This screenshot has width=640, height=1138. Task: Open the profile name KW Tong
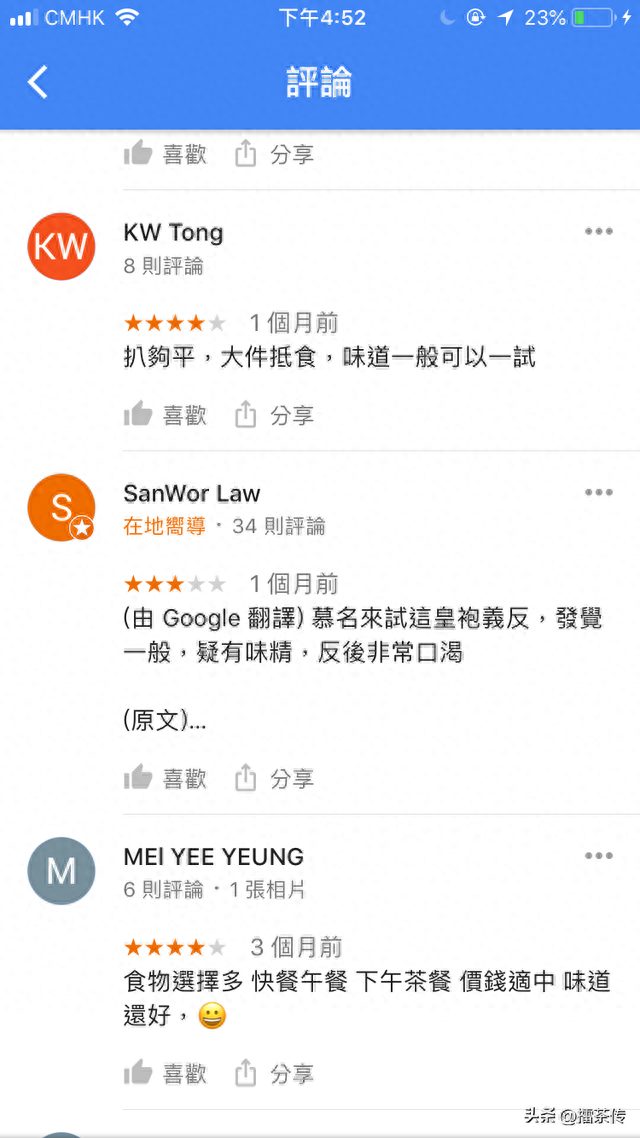[x=173, y=233]
